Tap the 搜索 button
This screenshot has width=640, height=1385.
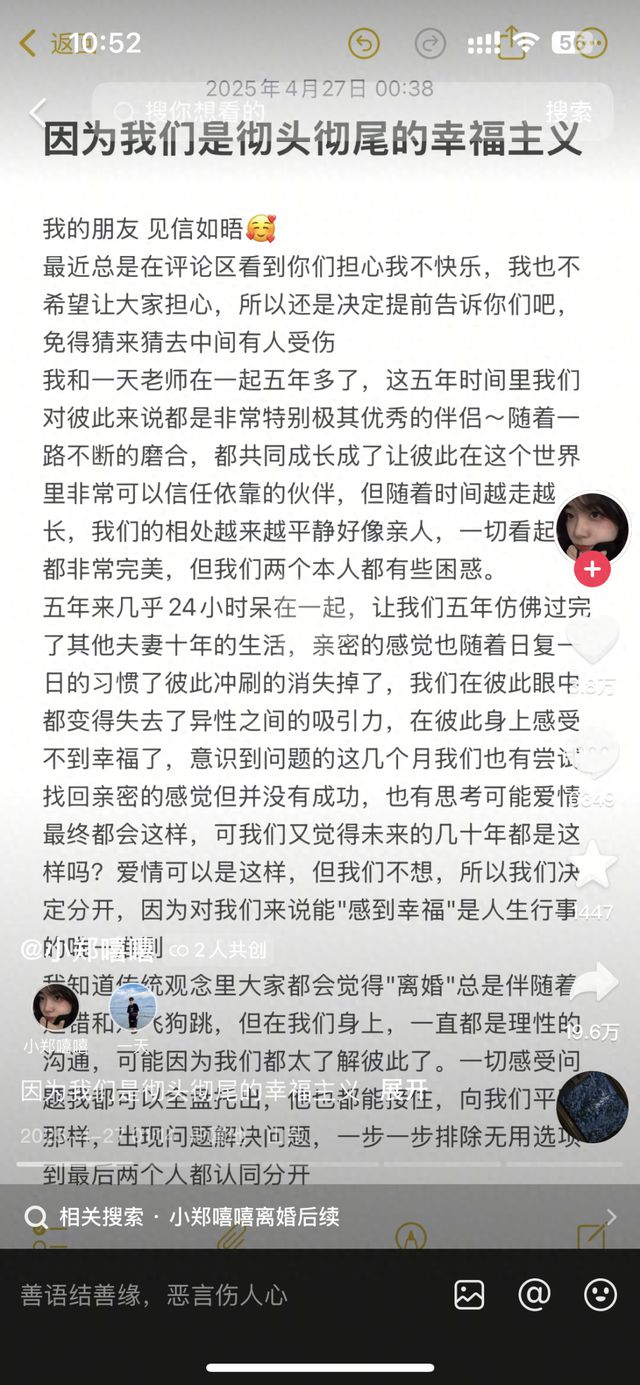[x=568, y=112]
